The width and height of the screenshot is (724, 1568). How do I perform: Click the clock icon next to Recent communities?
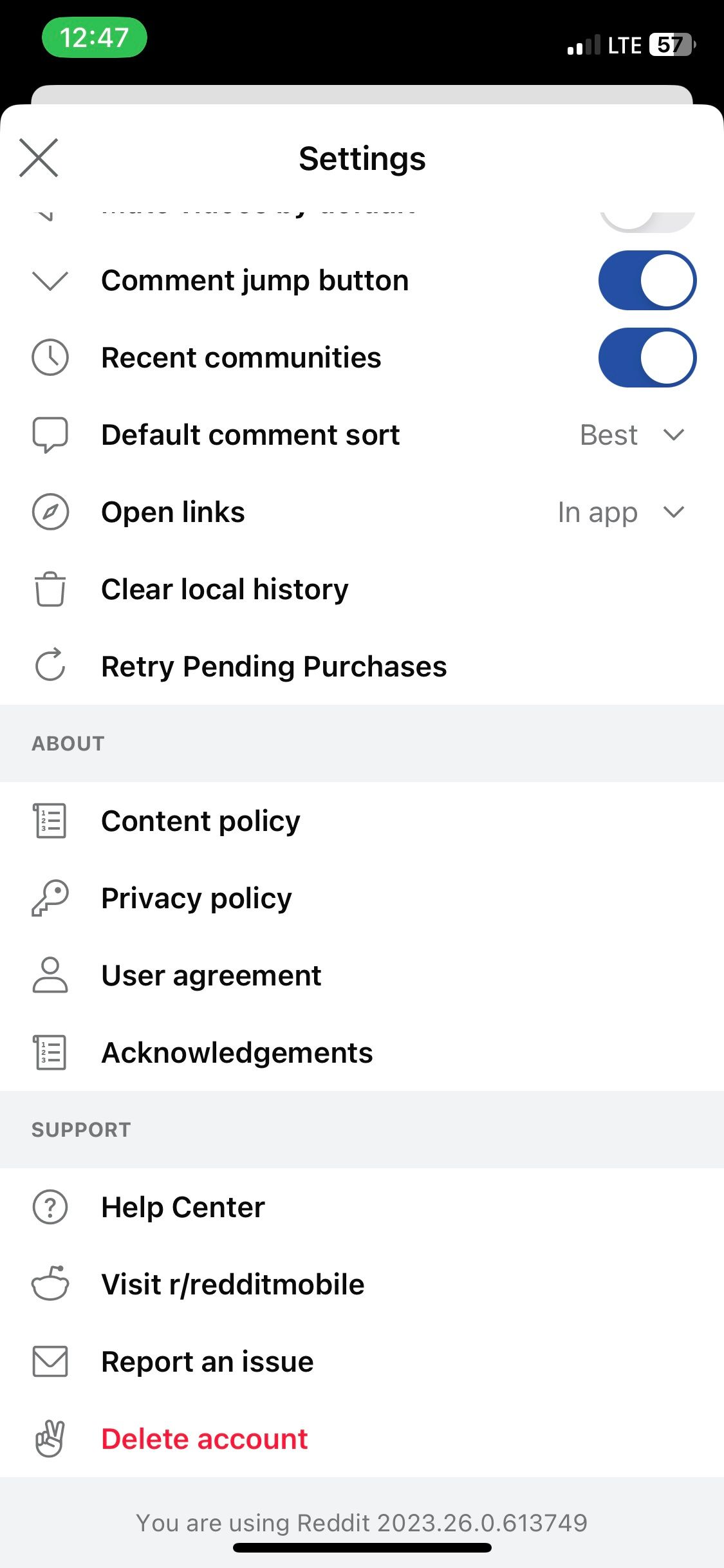pyautogui.click(x=50, y=358)
